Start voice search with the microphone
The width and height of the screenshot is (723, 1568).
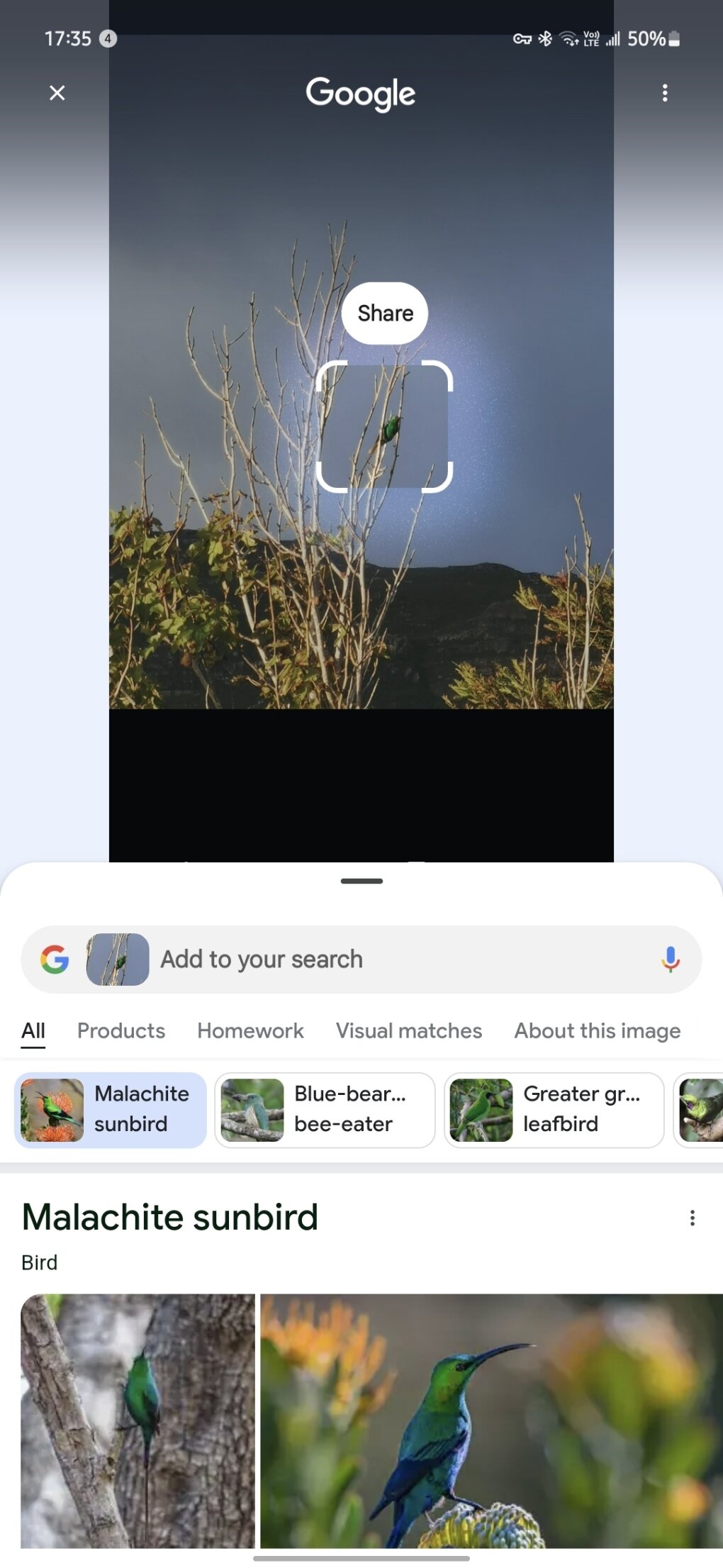(x=670, y=959)
